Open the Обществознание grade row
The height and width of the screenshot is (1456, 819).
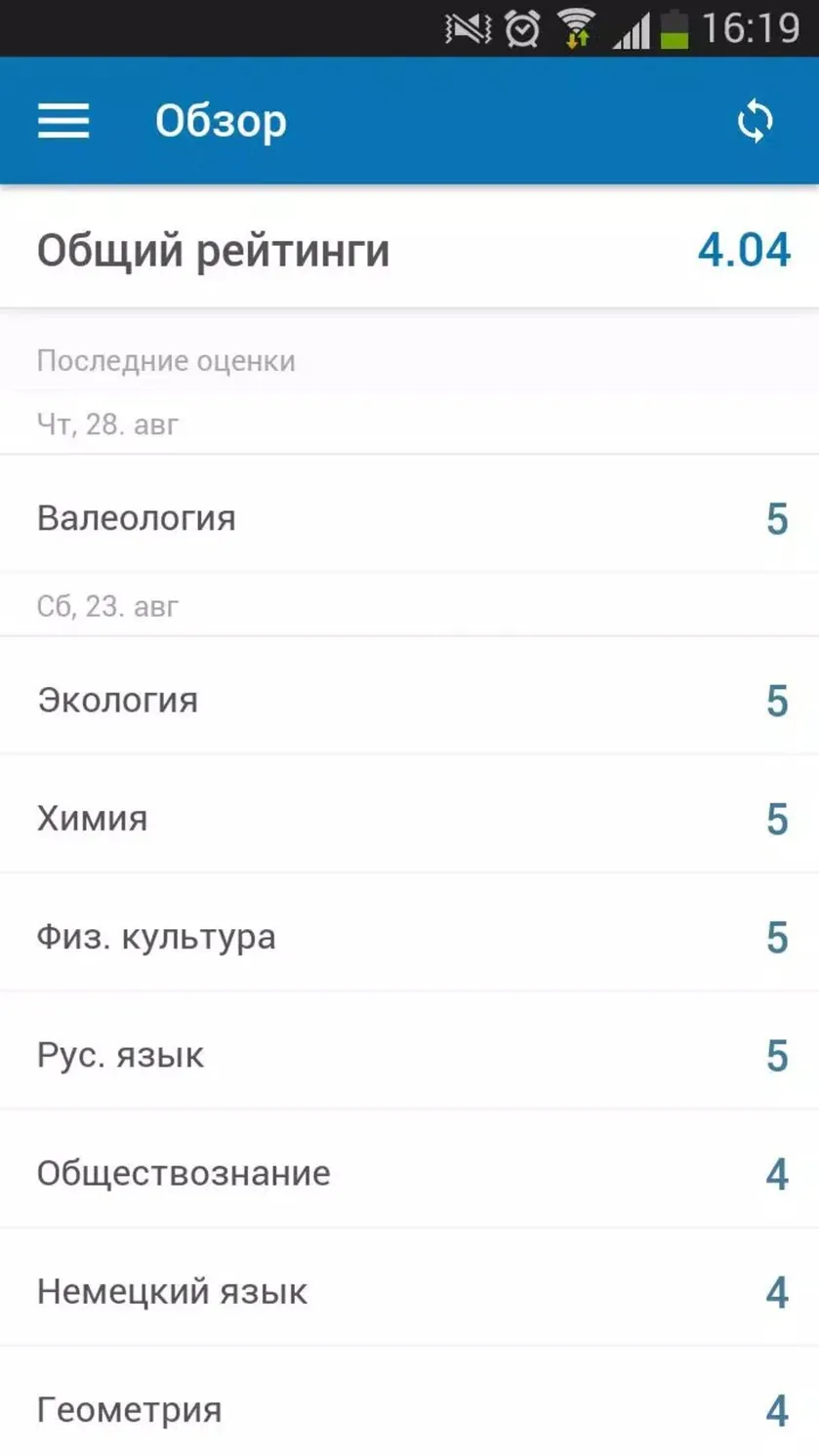(x=409, y=1172)
